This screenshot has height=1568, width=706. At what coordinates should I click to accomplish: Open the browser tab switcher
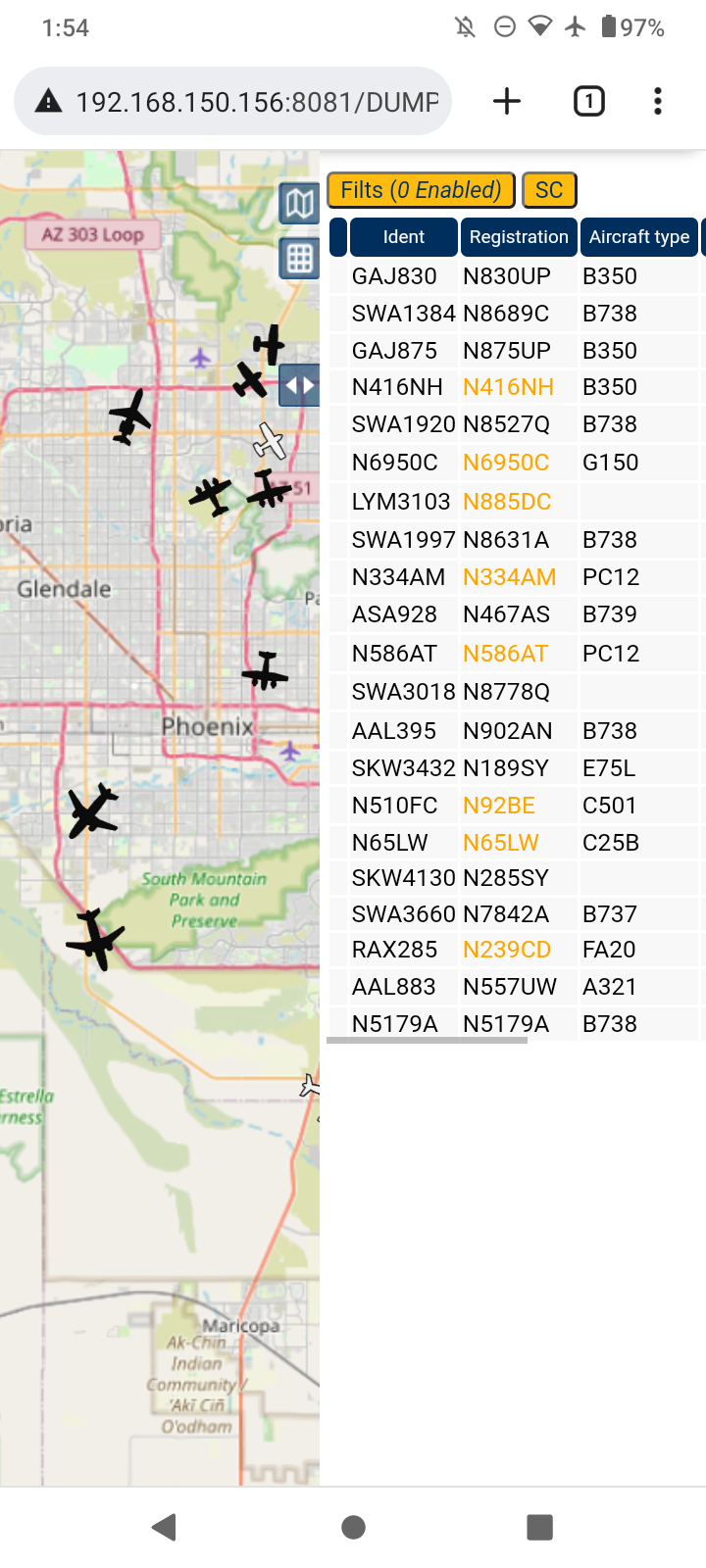588,101
